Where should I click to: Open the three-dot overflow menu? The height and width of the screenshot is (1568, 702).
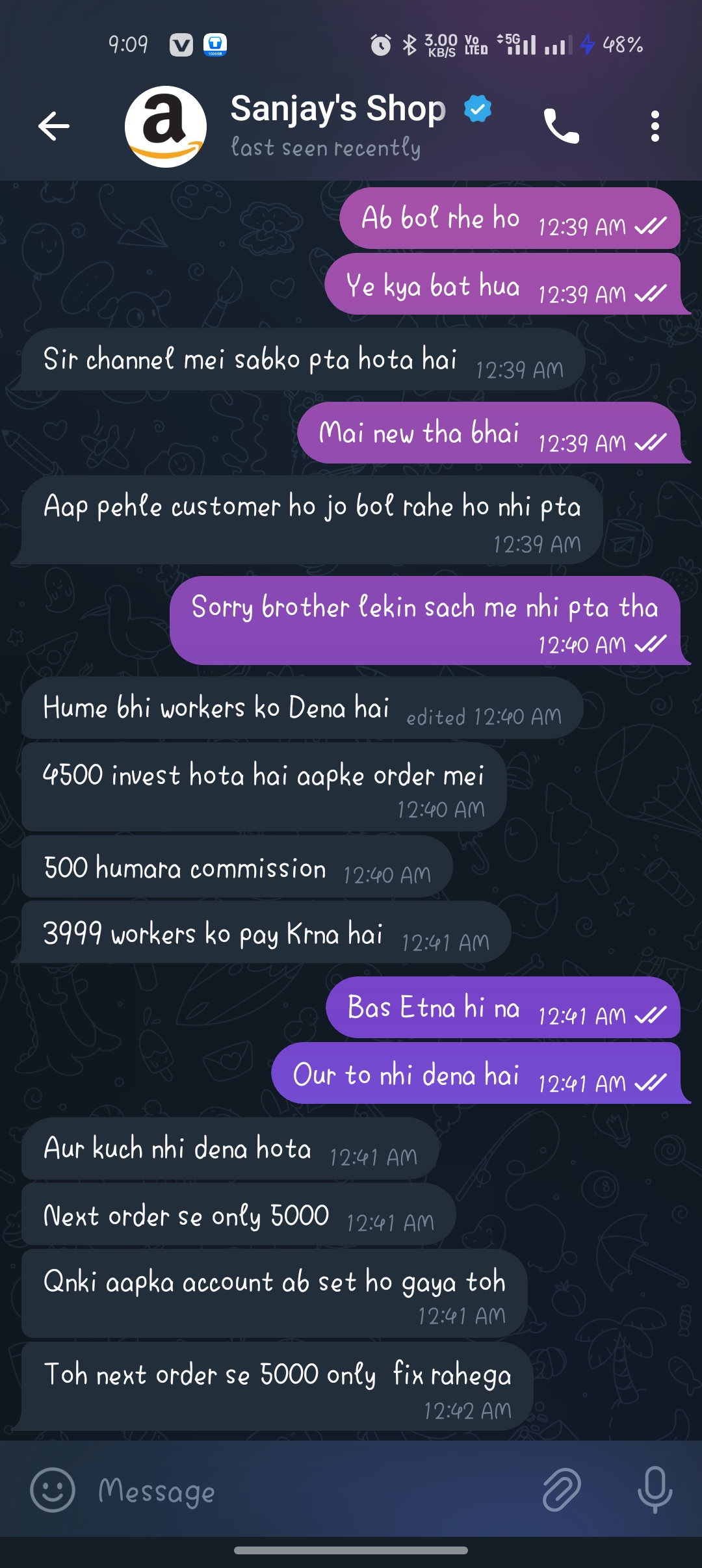click(x=655, y=126)
